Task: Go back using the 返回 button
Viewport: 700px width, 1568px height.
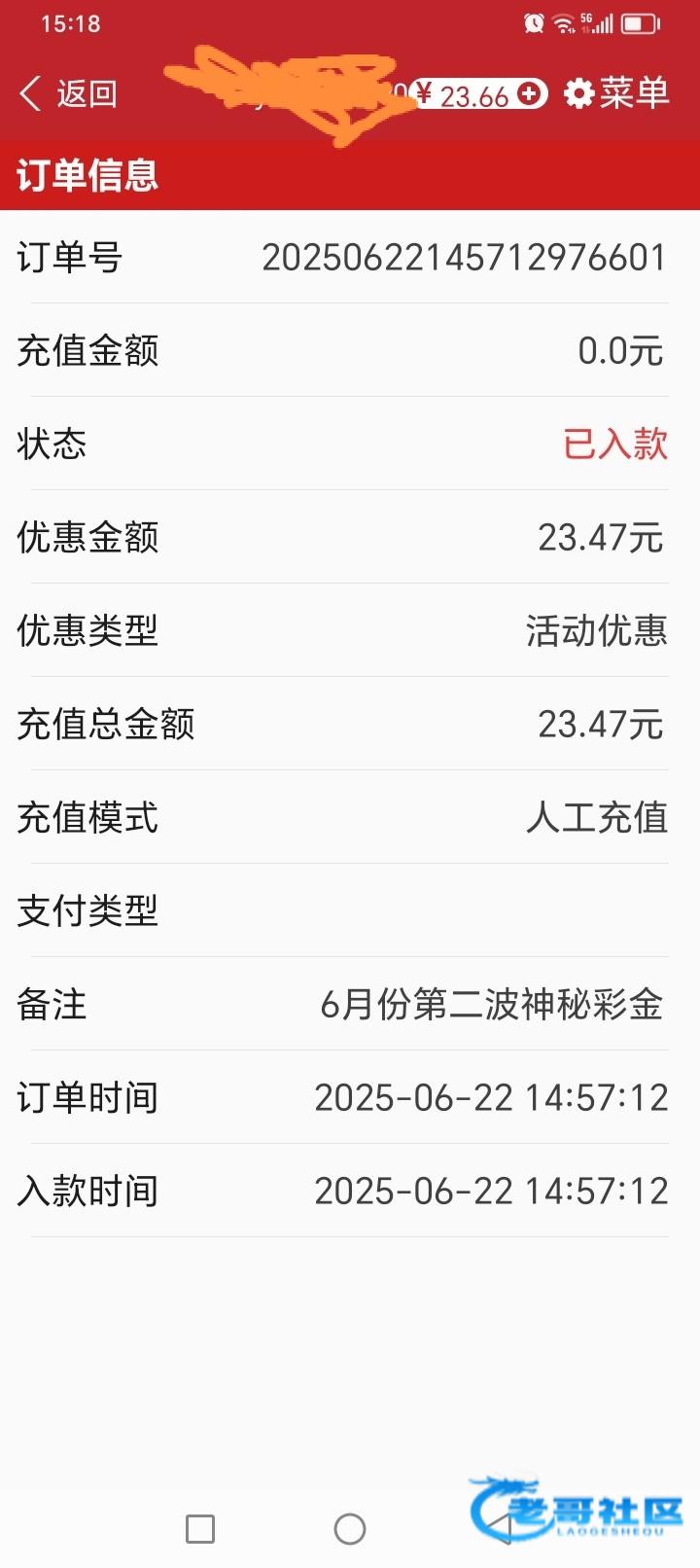Action: 68,93
